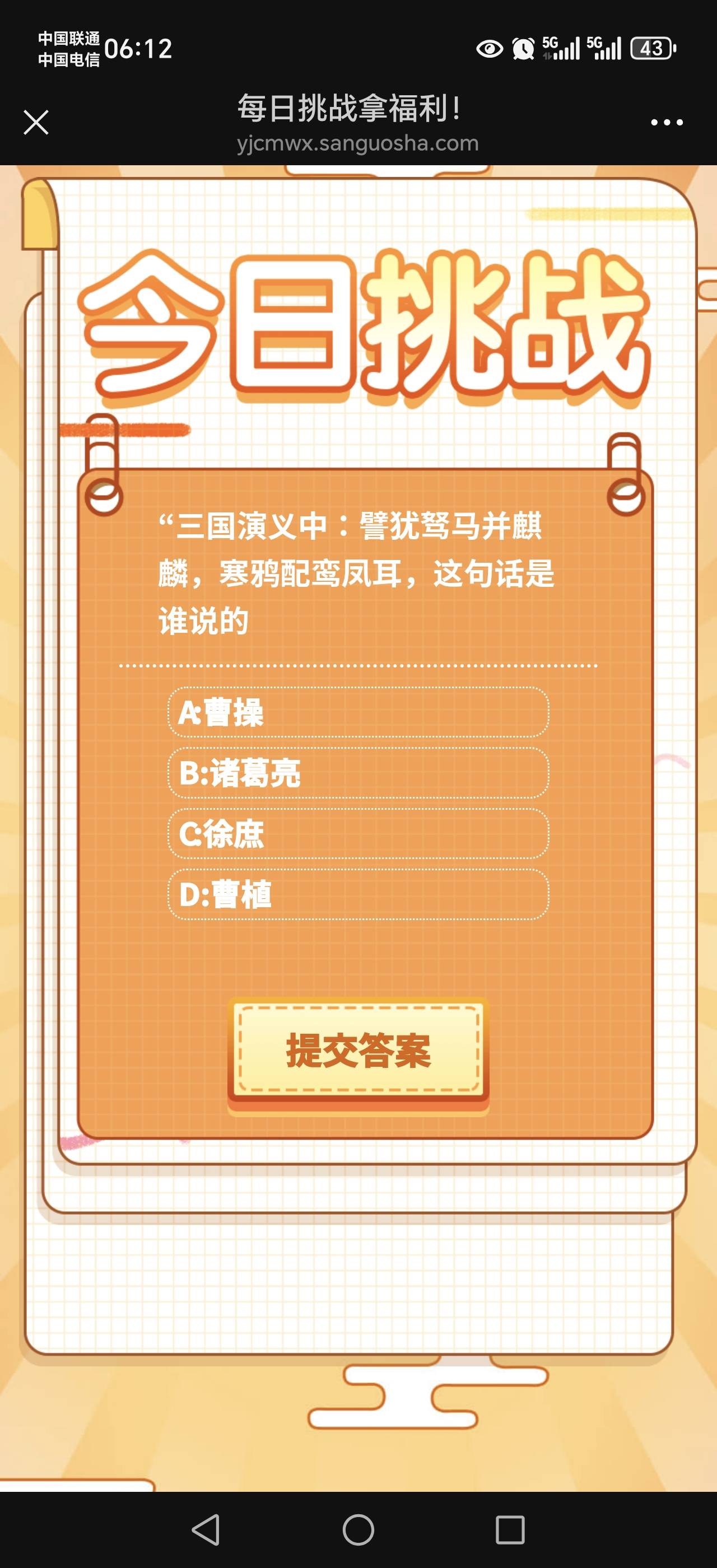The width and height of the screenshot is (717, 1568).
Task: Close the webview with the X icon
Action: point(36,122)
